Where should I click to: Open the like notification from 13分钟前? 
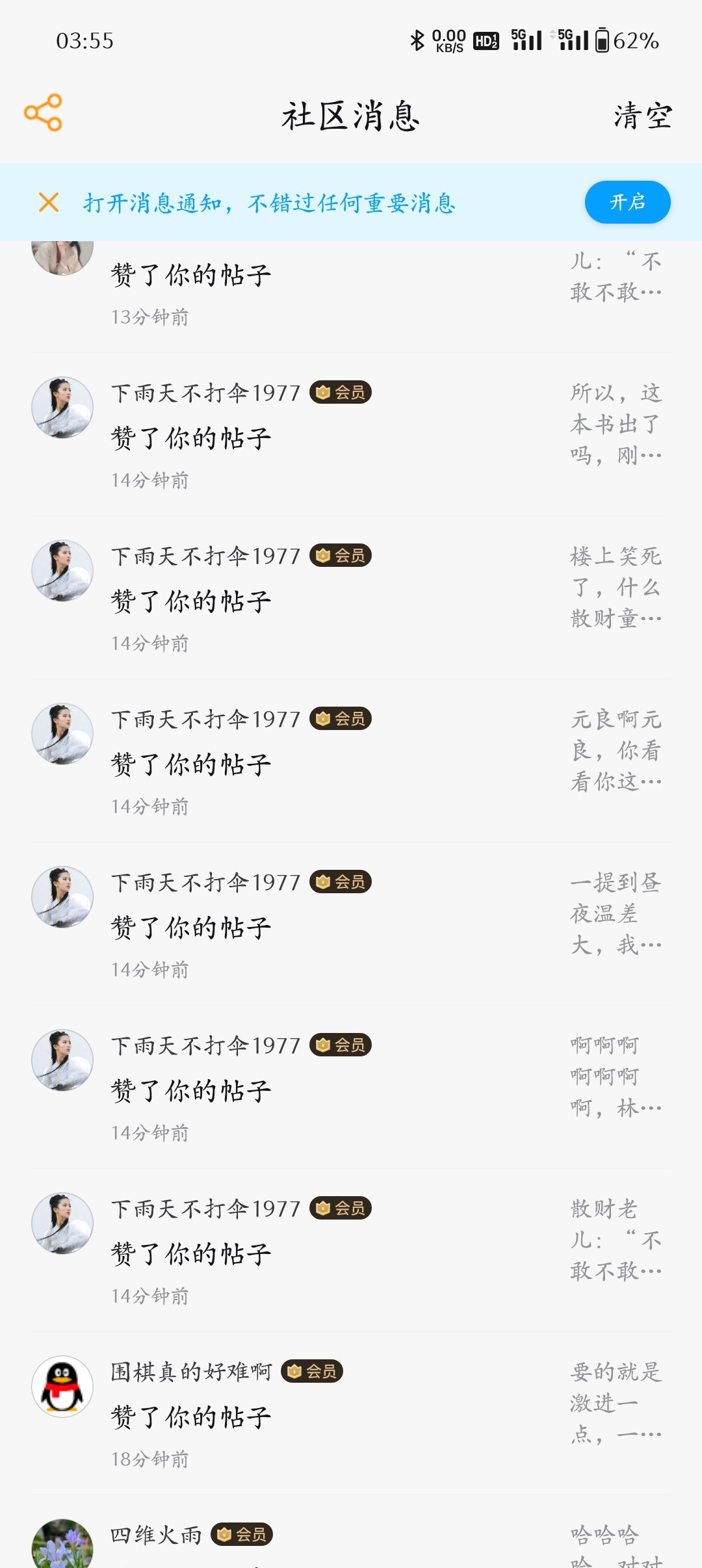351,297
